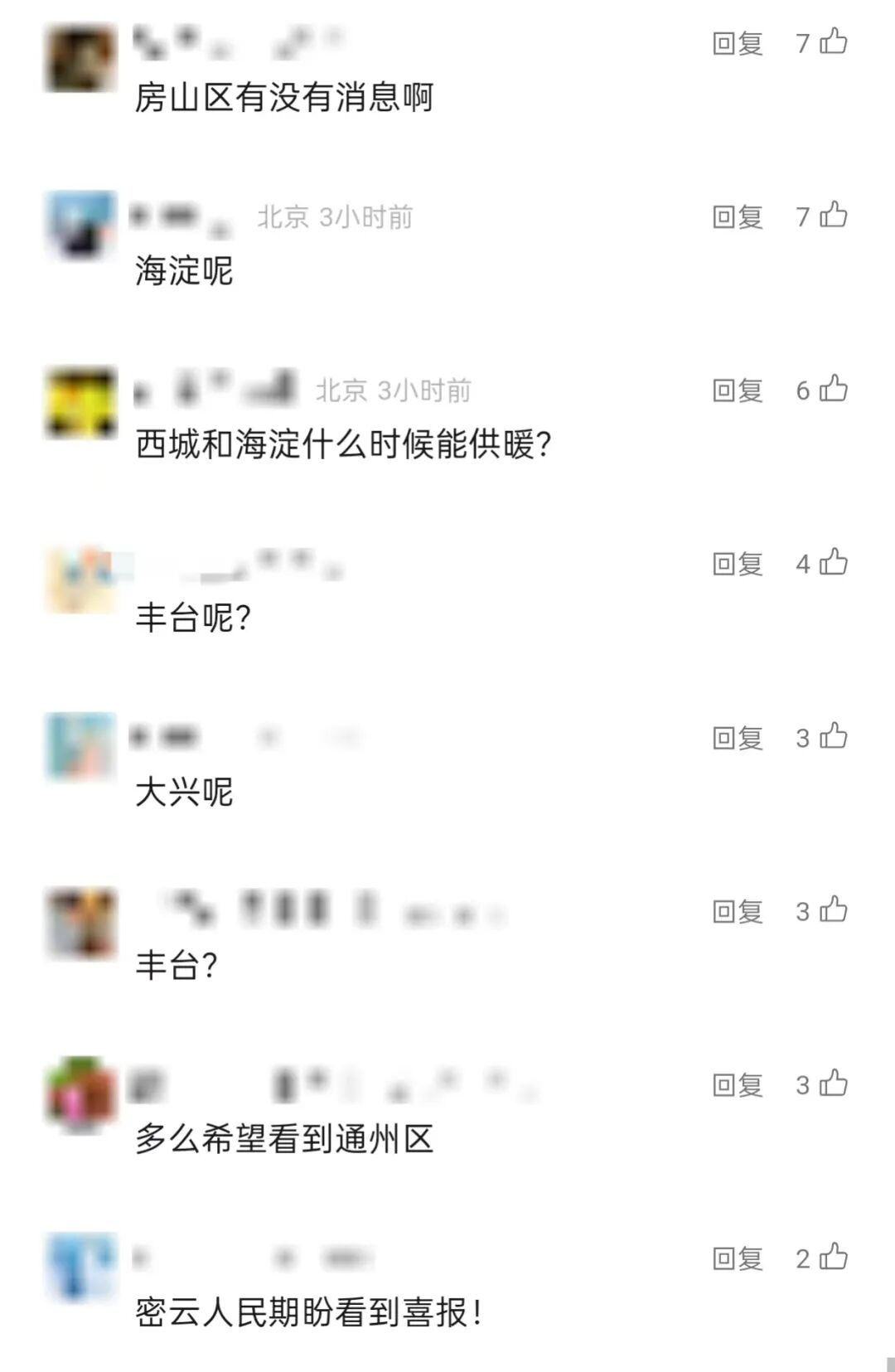
Task: Reply to the 丰台呢? comment
Action: pos(737,565)
